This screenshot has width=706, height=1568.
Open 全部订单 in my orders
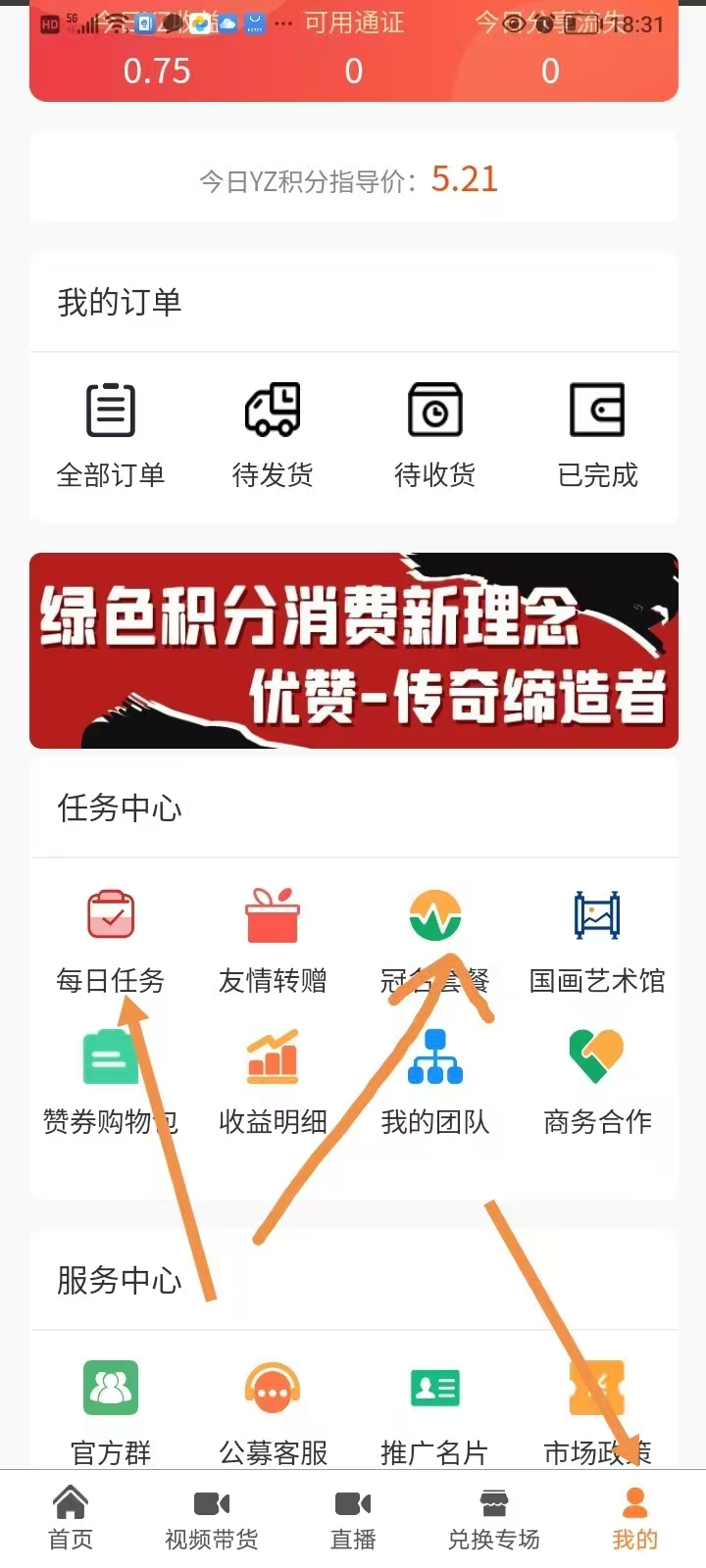pos(110,436)
